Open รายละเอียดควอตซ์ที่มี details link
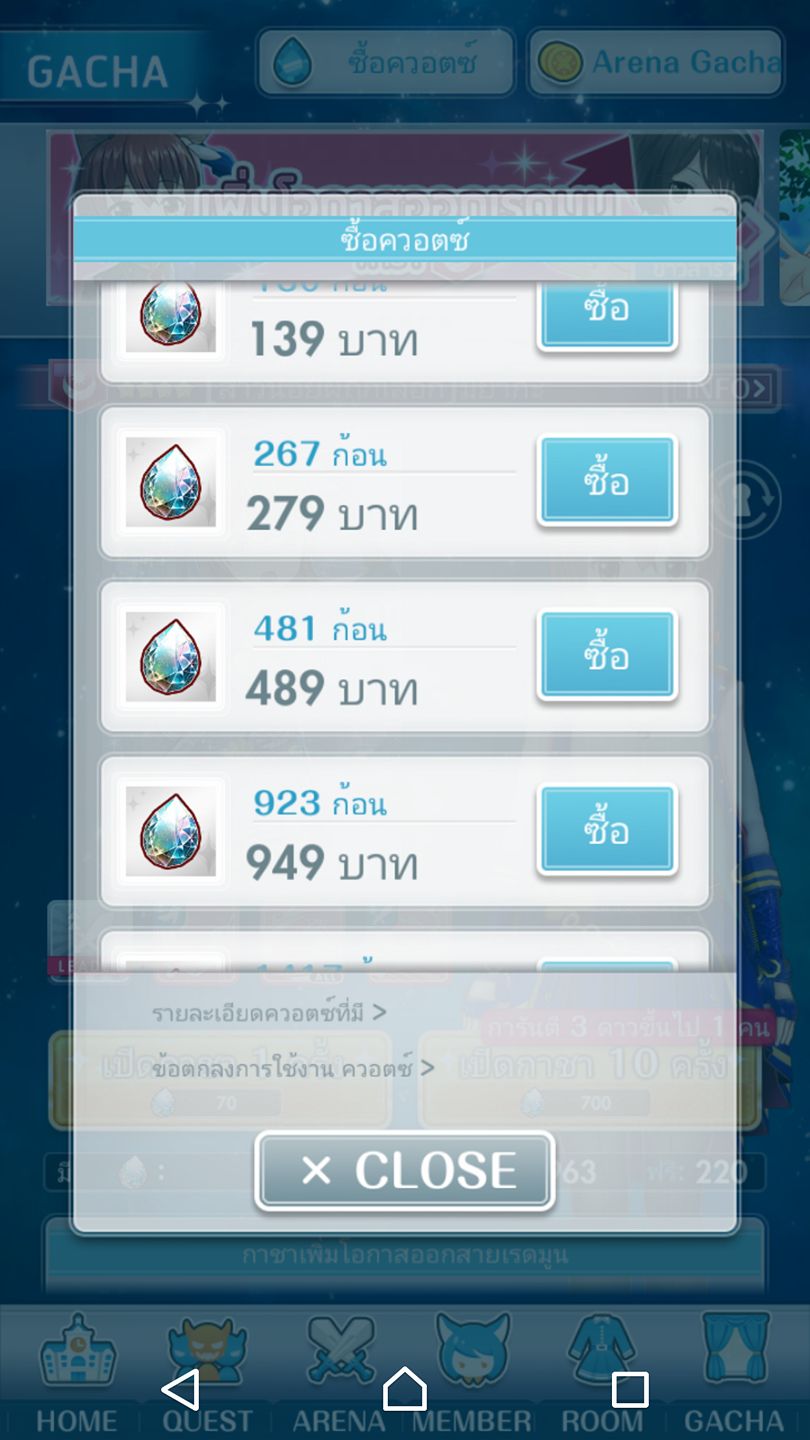Viewport: 810px width, 1440px height. (x=269, y=1012)
